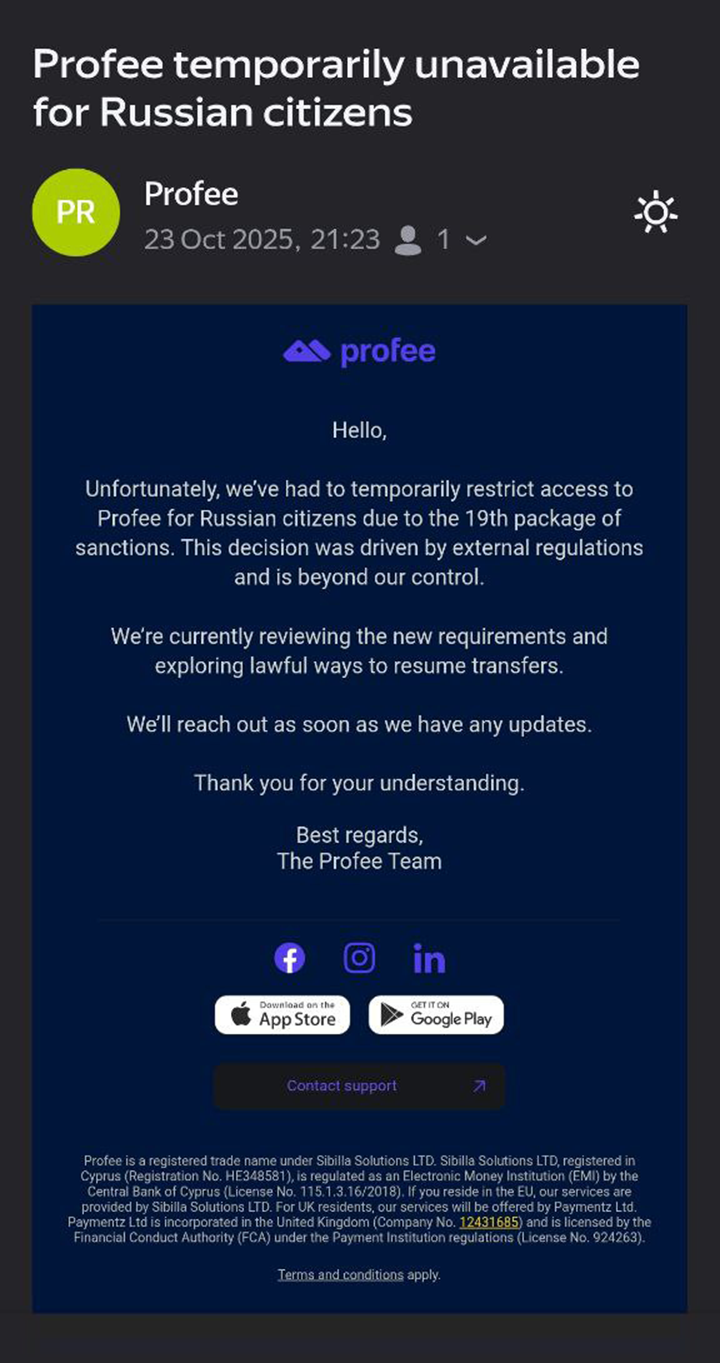Open Profee's Facebook page

click(x=290, y=958)
